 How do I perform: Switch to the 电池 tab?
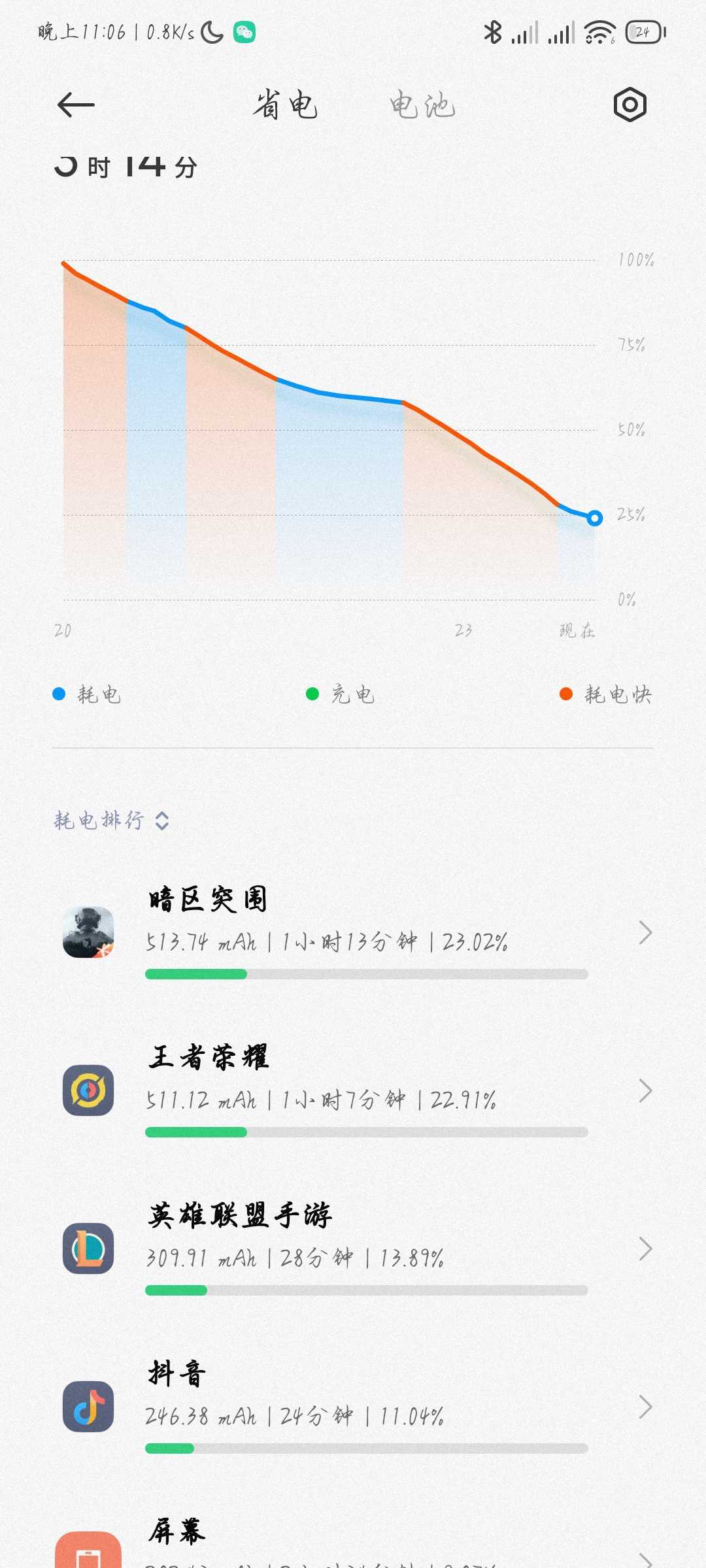(x=422, y=105)
